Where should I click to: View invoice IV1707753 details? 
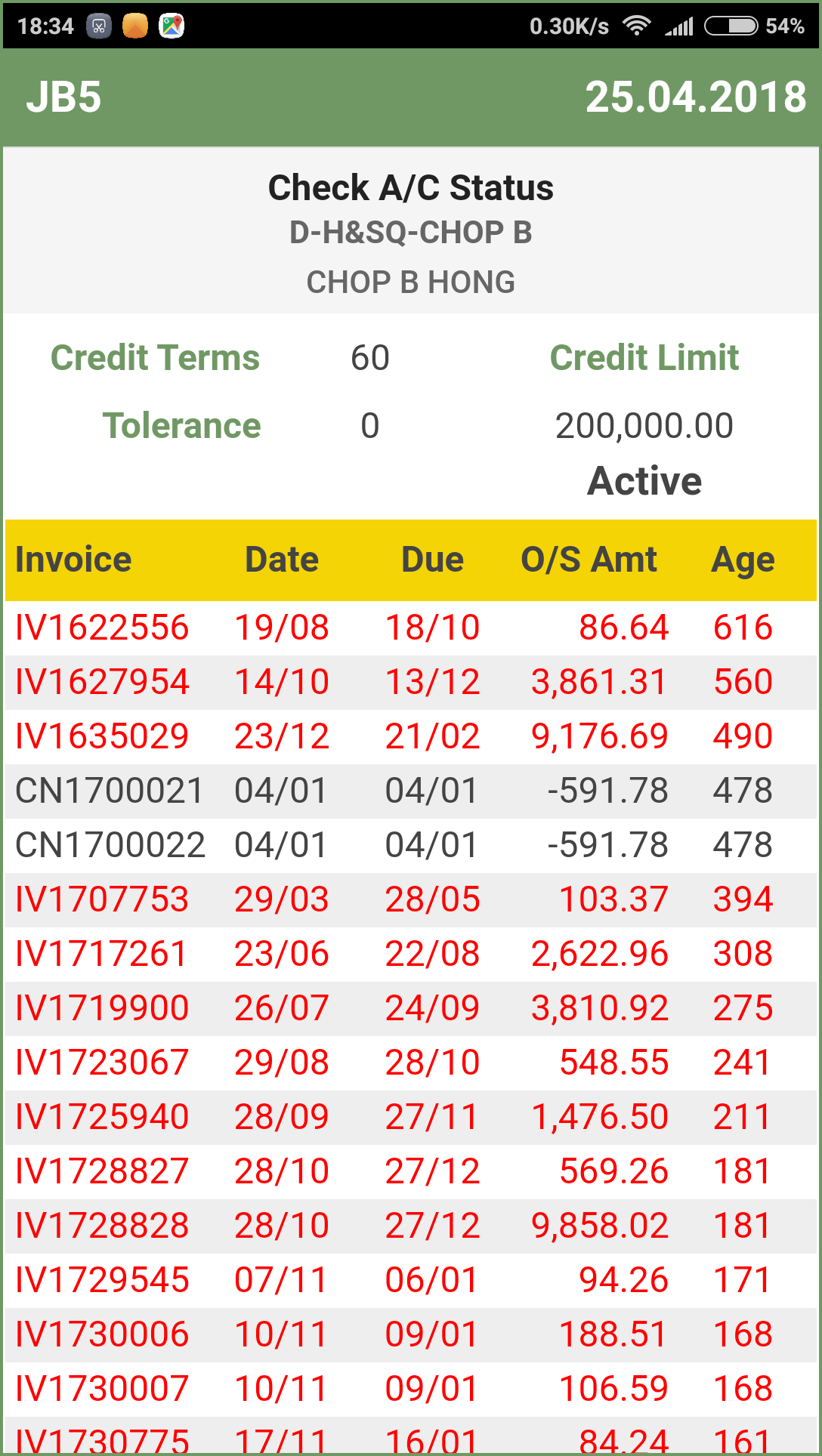[411, 900]
